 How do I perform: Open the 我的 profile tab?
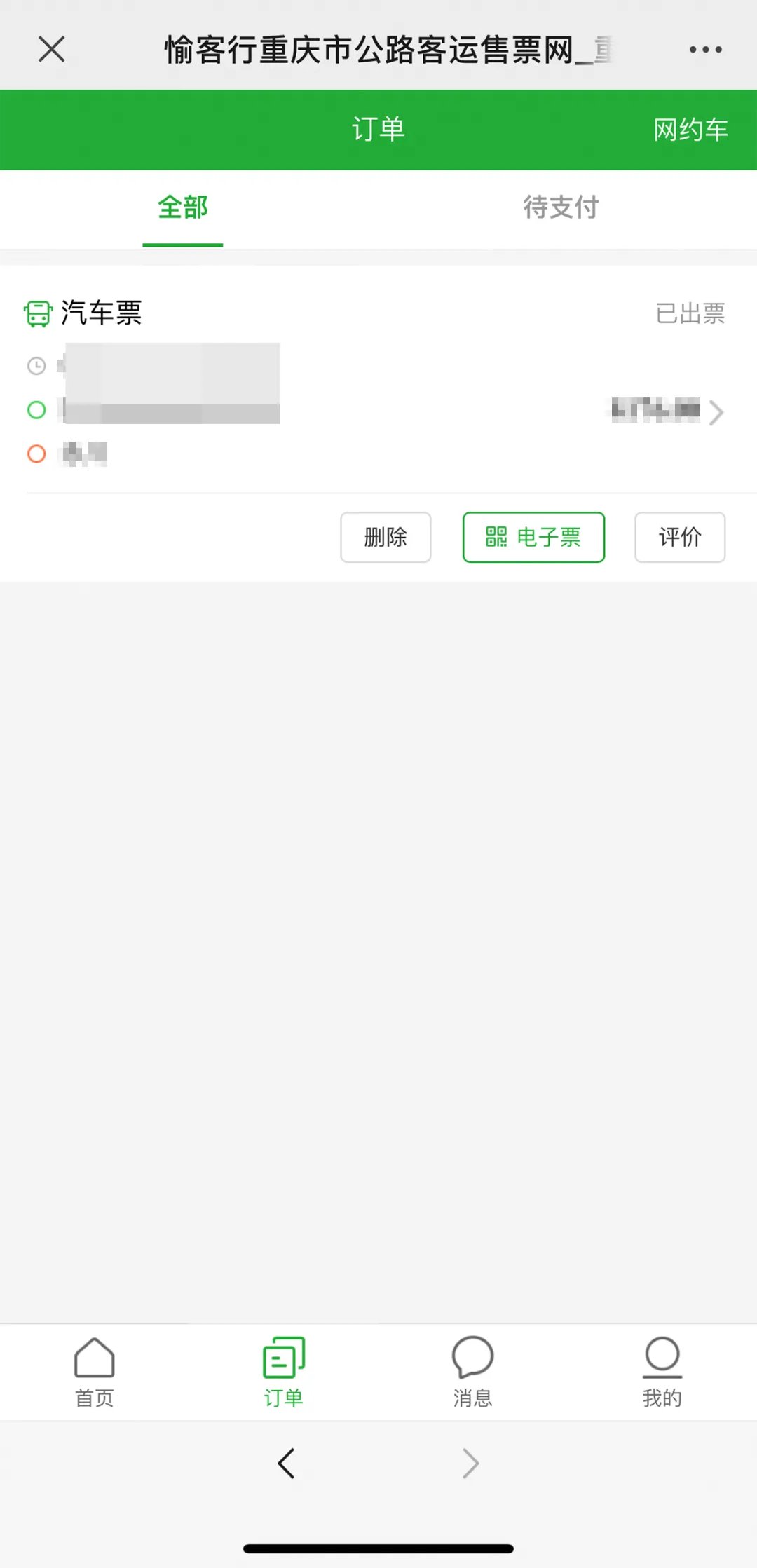click(x=662, y=1372)
